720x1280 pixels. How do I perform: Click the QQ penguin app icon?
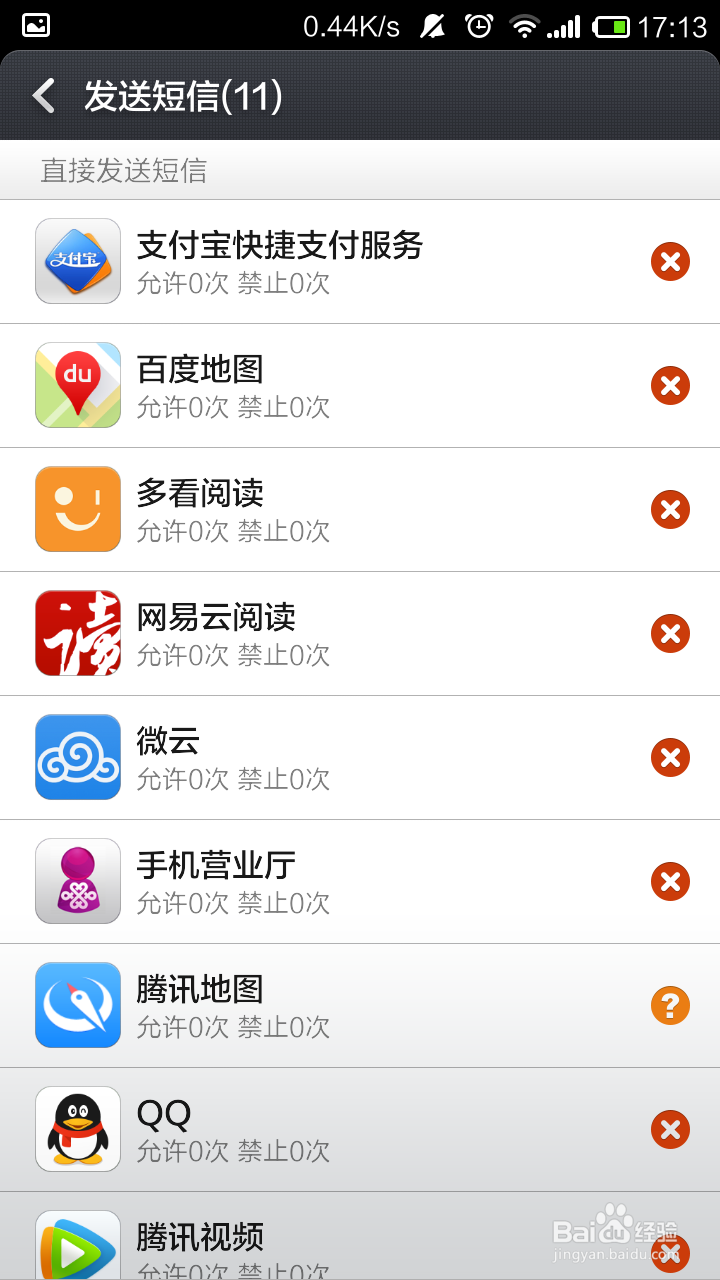click(x=77, y=1129)
